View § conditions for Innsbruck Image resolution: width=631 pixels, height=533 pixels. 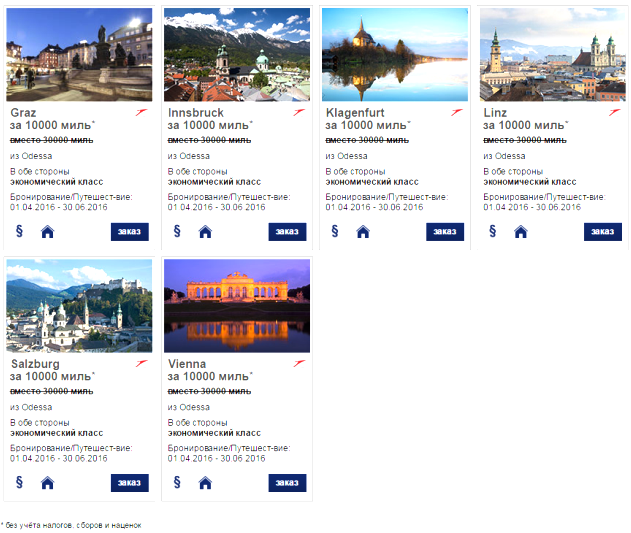point(177,232)
